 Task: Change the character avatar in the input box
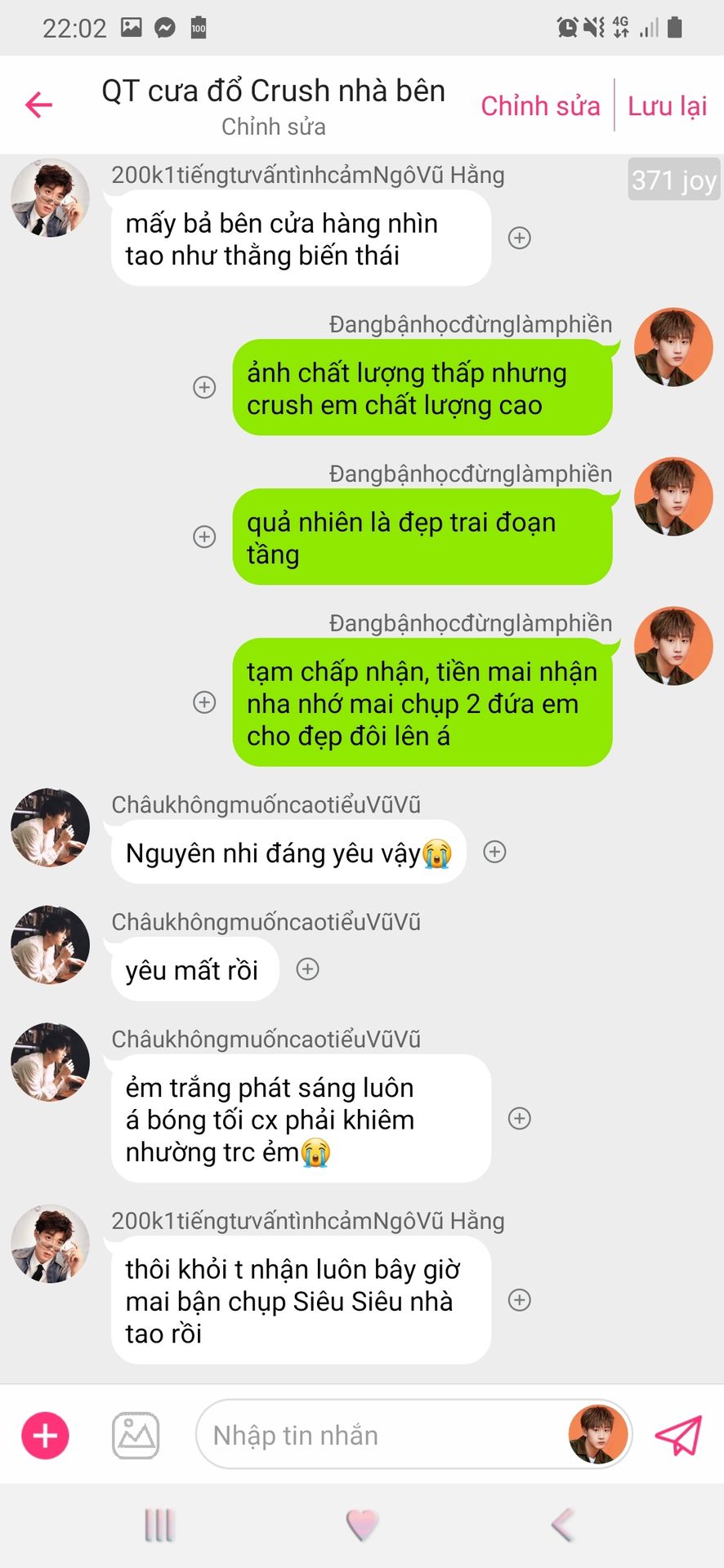[x=598, y=1435]
